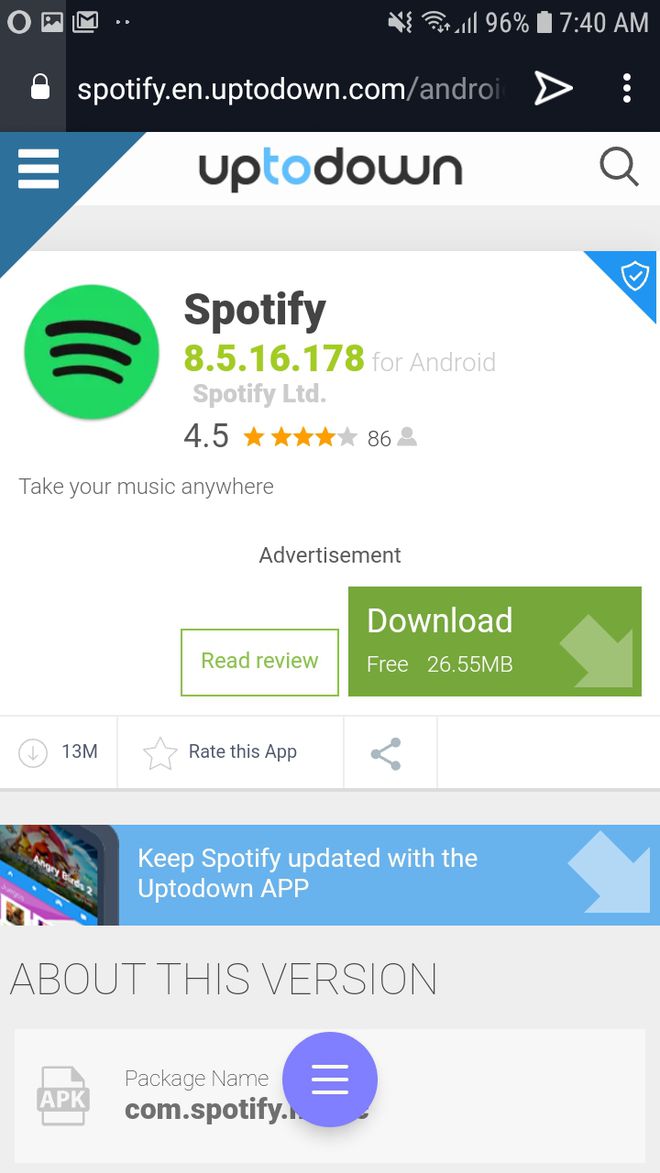
Task: Tap the browser send arrow icon
Action: click(552, 89)
